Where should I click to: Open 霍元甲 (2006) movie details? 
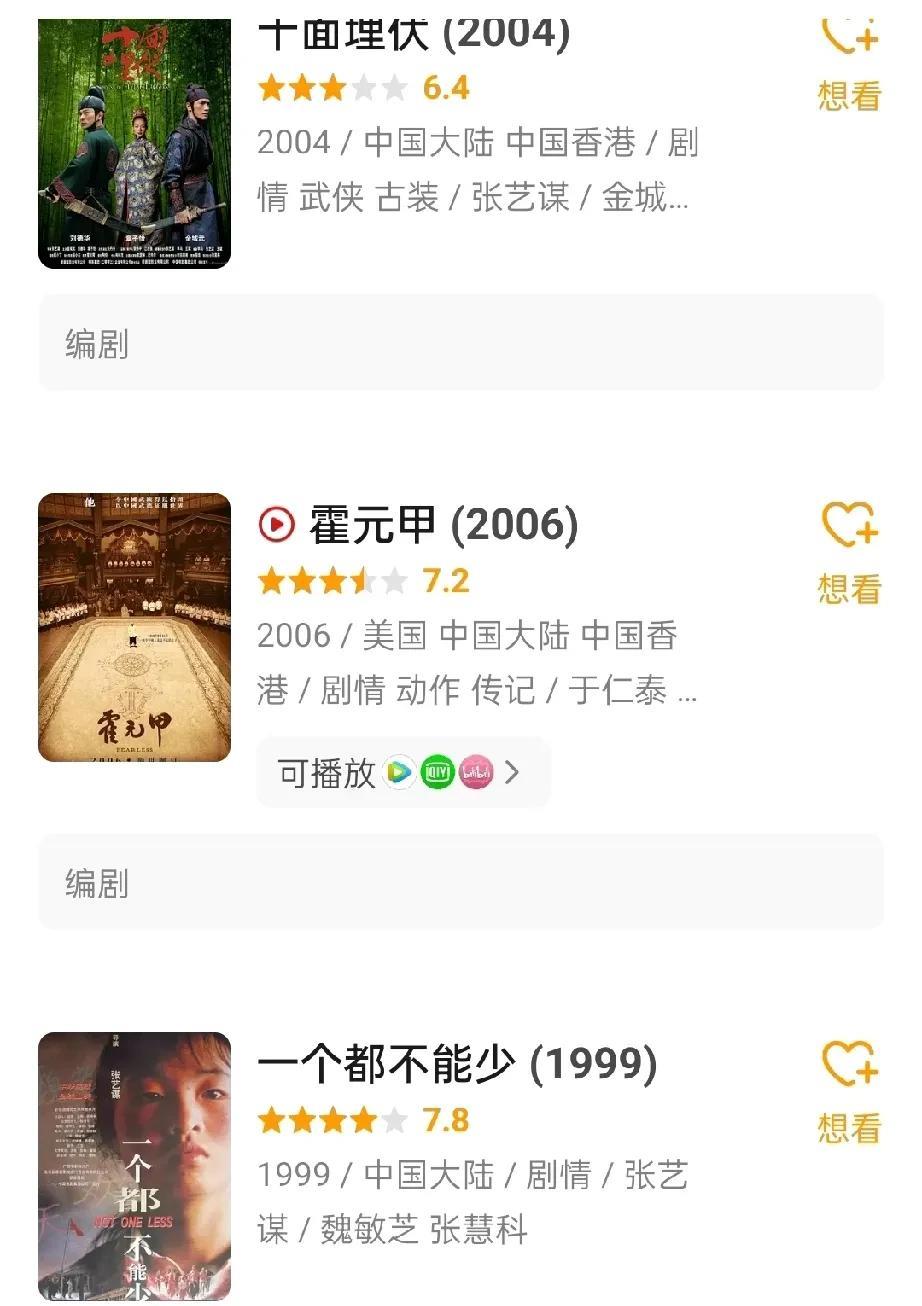pos(443,524)
